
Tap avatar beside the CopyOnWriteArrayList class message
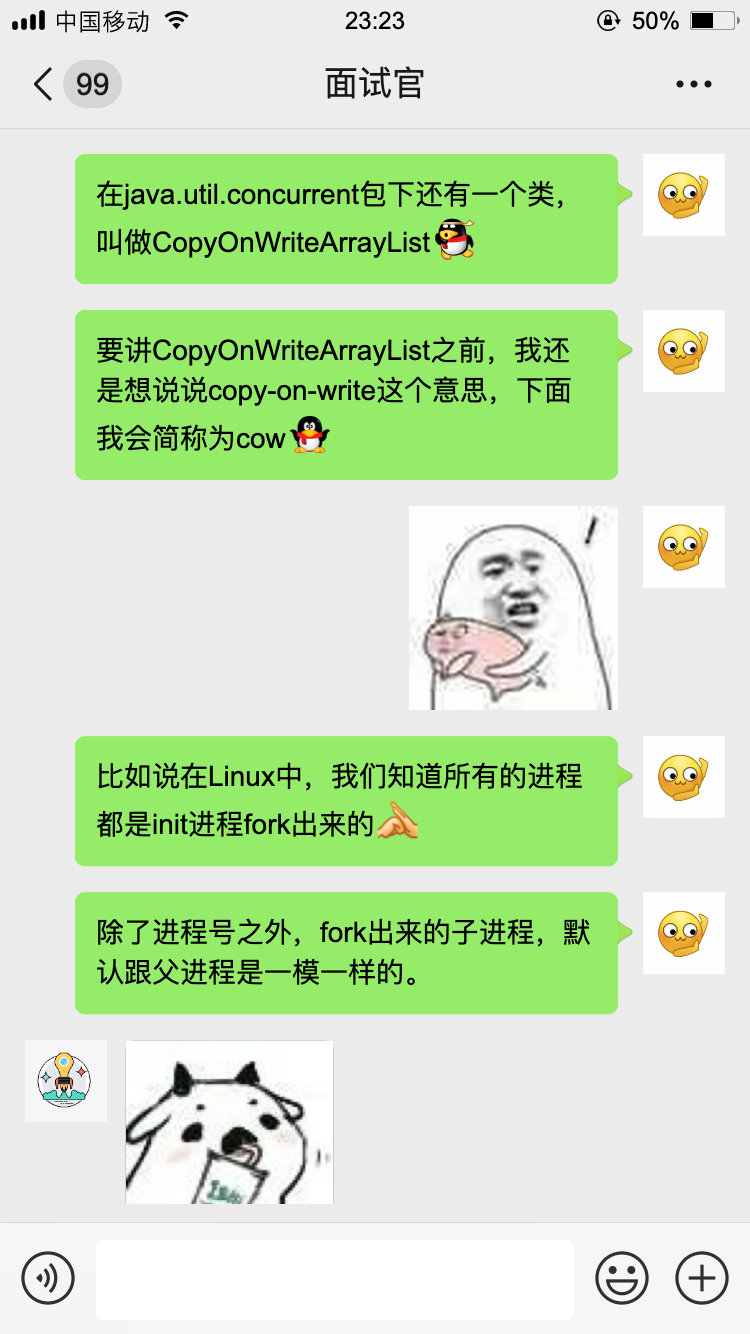point(683,195)
